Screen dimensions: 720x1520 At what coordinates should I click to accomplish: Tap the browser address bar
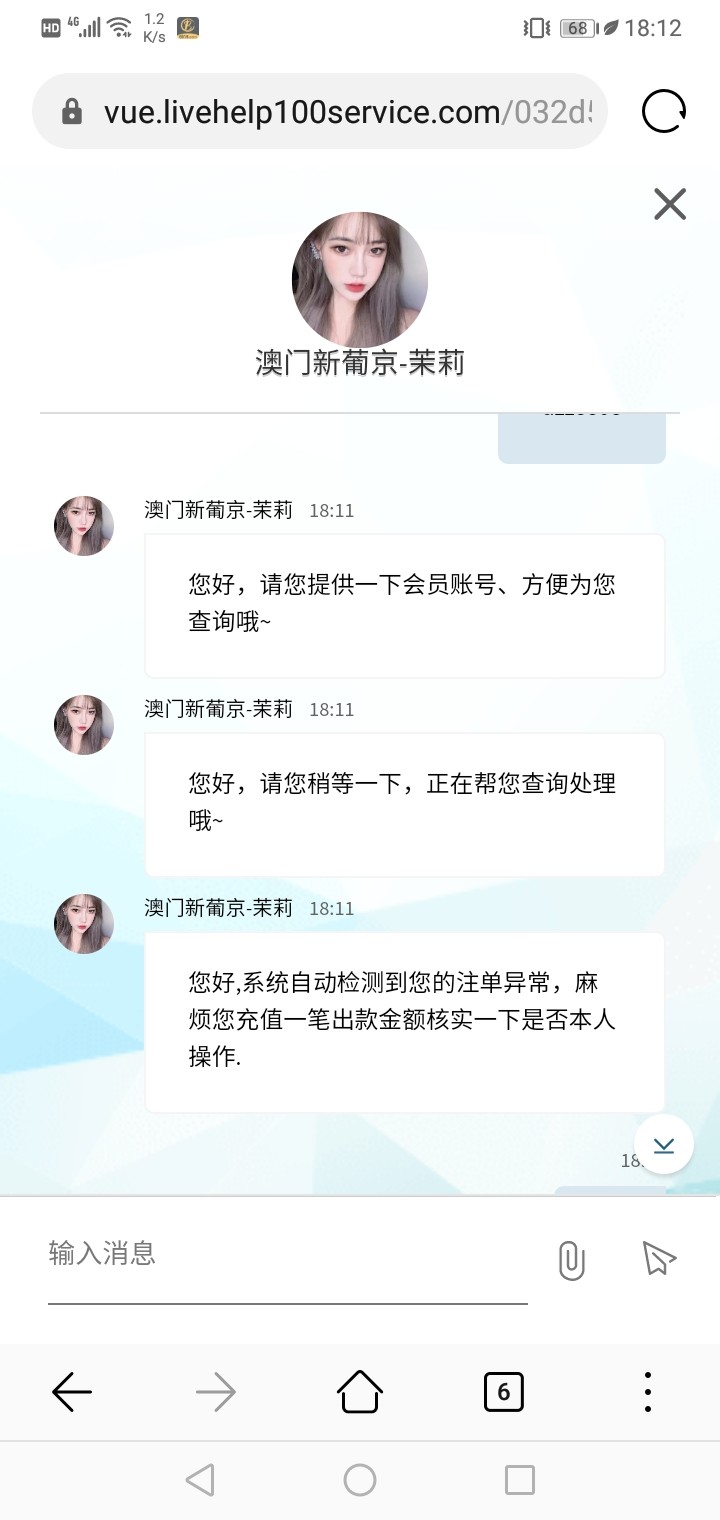[320, 111]
